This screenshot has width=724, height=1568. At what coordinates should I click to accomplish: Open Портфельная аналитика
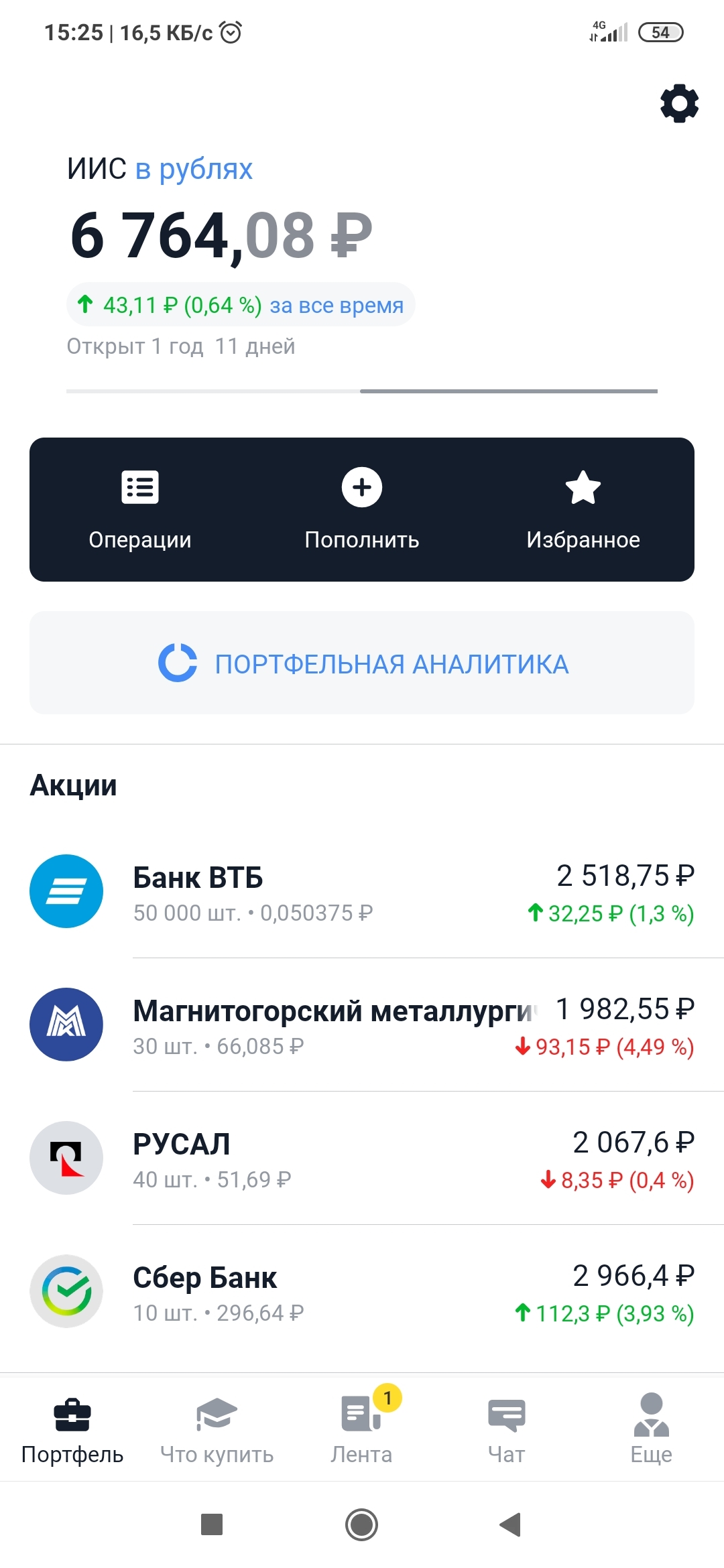362,663
